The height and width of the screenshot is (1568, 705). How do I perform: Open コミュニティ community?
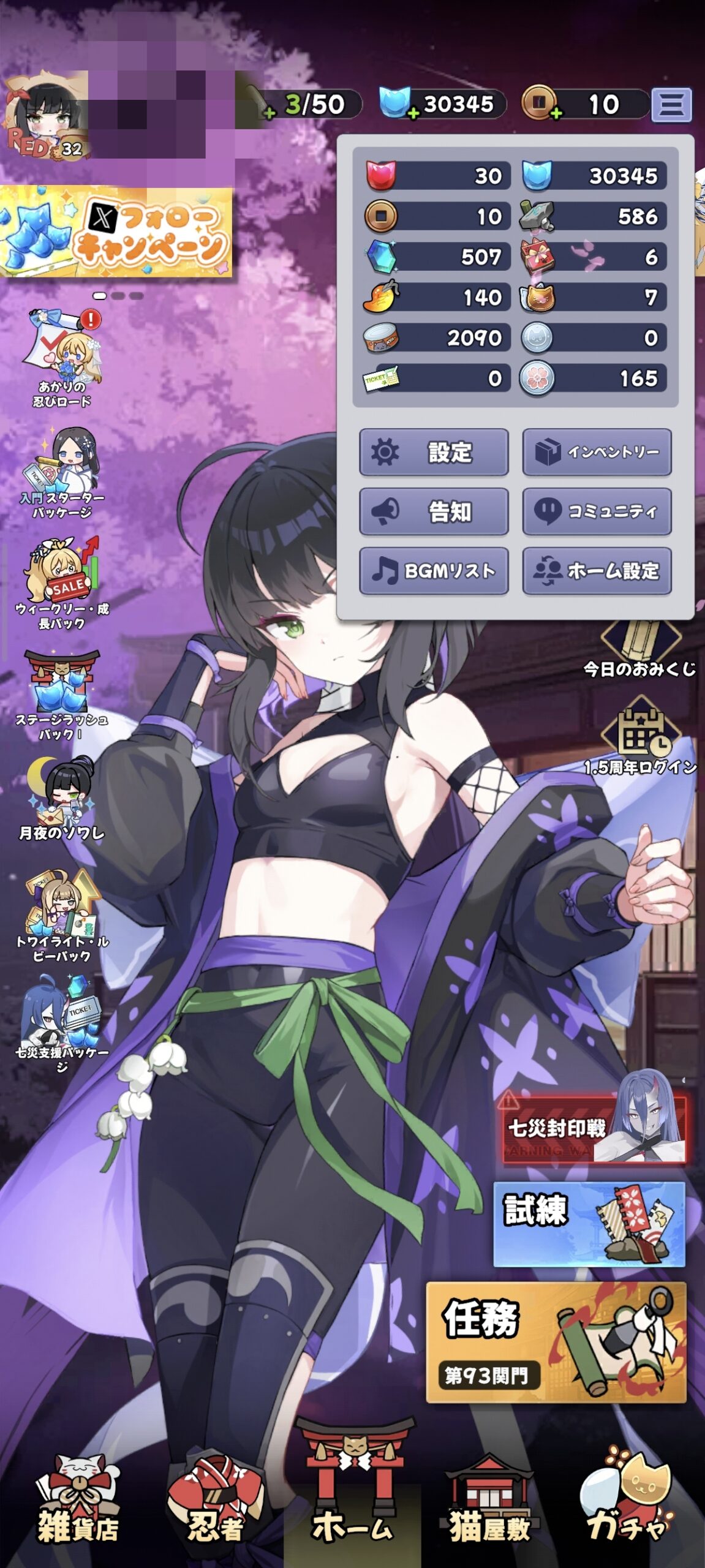pos(597,511)
